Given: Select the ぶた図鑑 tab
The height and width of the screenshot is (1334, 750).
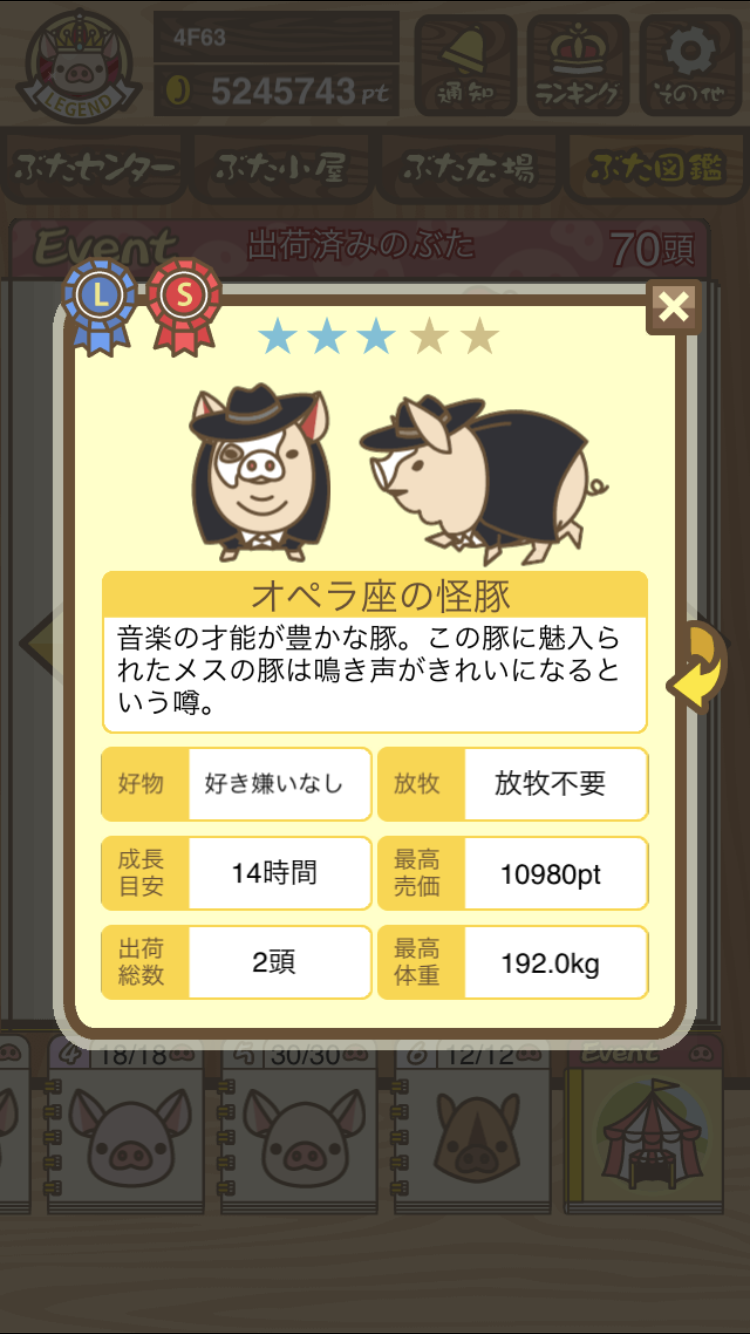Looking at the screenshot, I should (x=655, y=168).
